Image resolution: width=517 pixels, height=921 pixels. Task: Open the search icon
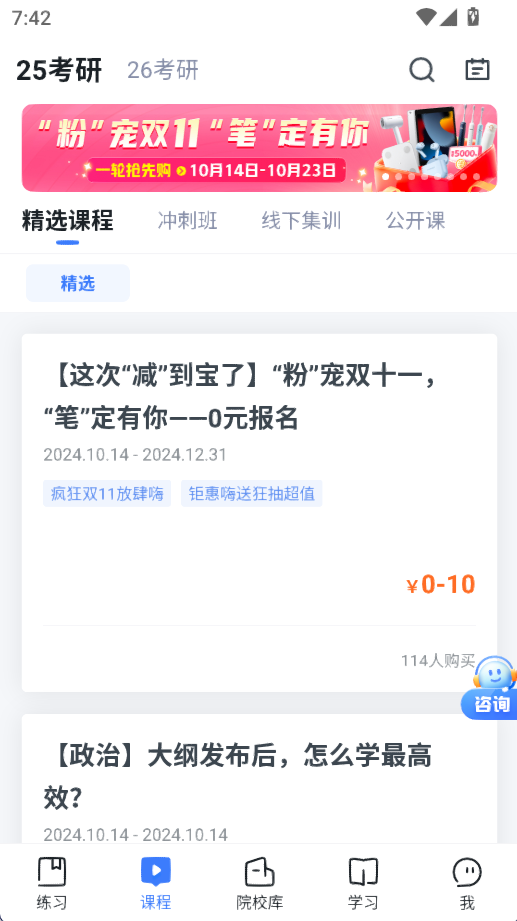click(422, 70)
